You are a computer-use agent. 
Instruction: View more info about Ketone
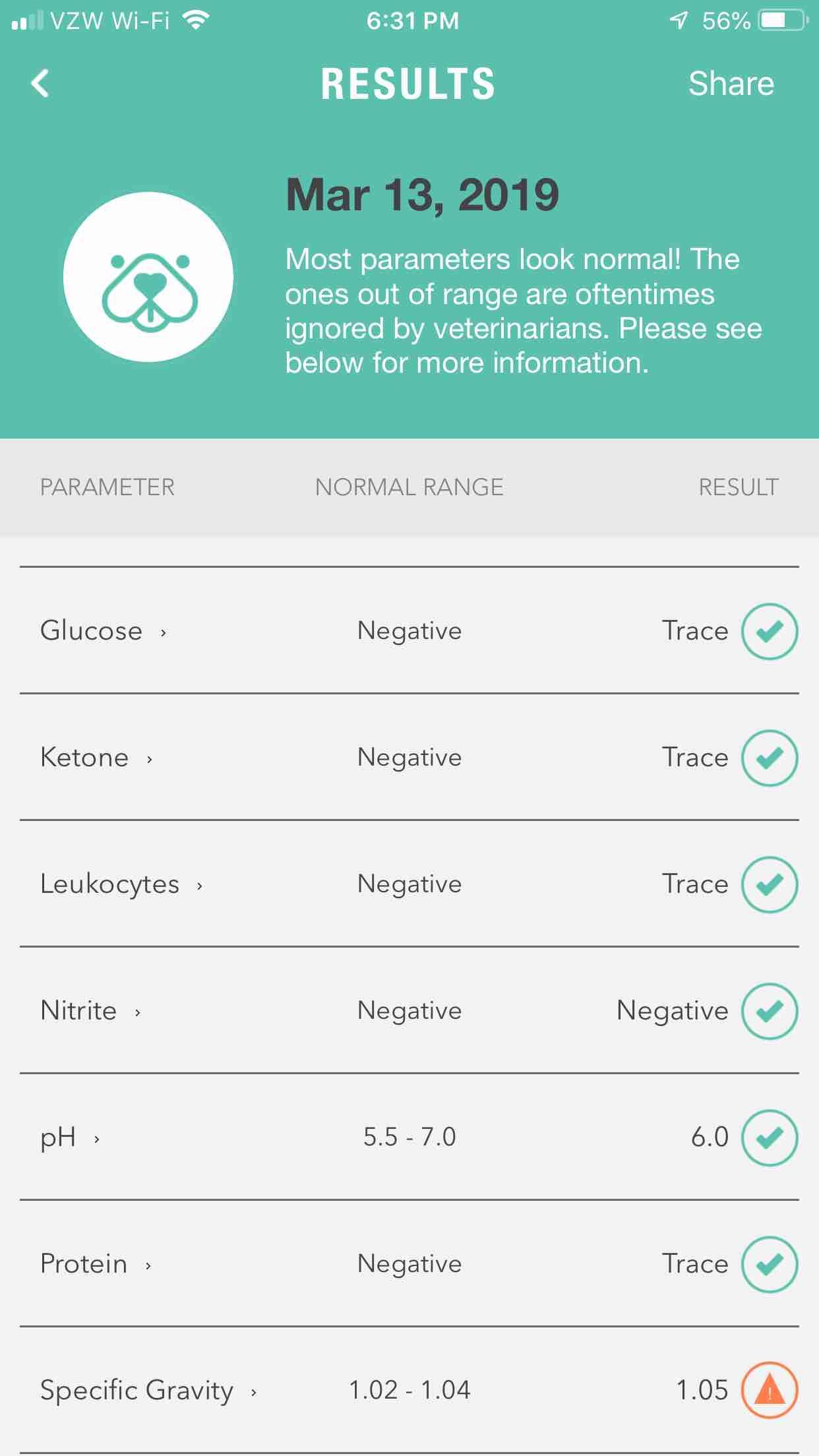tap(96, 758)
